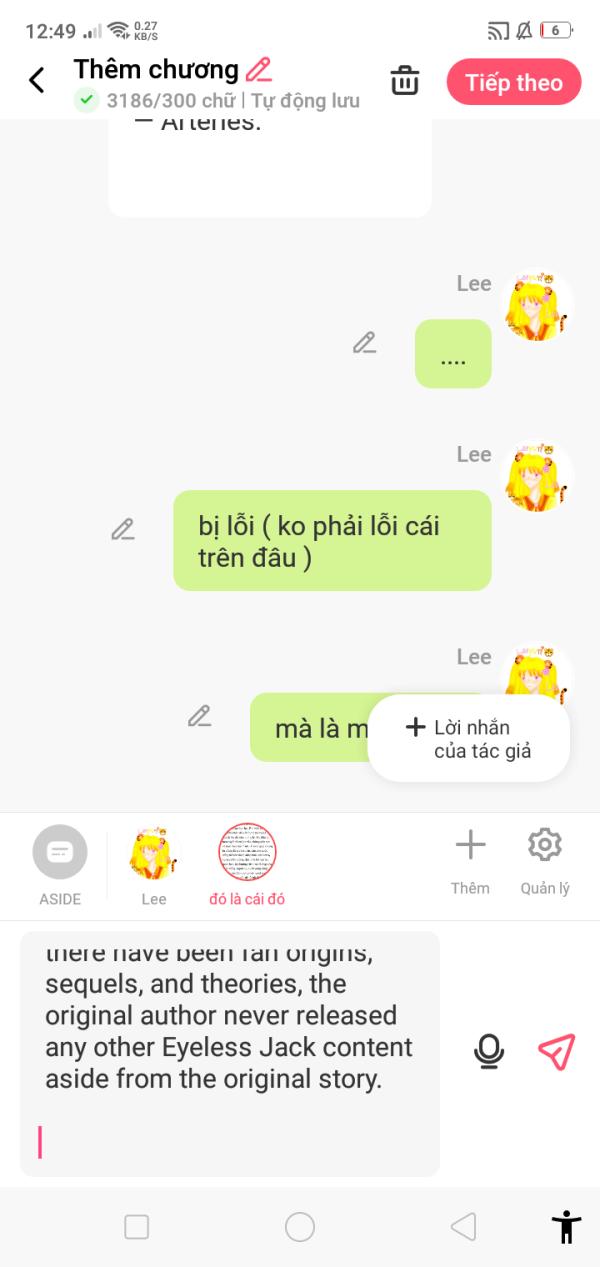Edit the '....' message
The width and height of the screenshot is (600, 1267).
coord(364,343)
